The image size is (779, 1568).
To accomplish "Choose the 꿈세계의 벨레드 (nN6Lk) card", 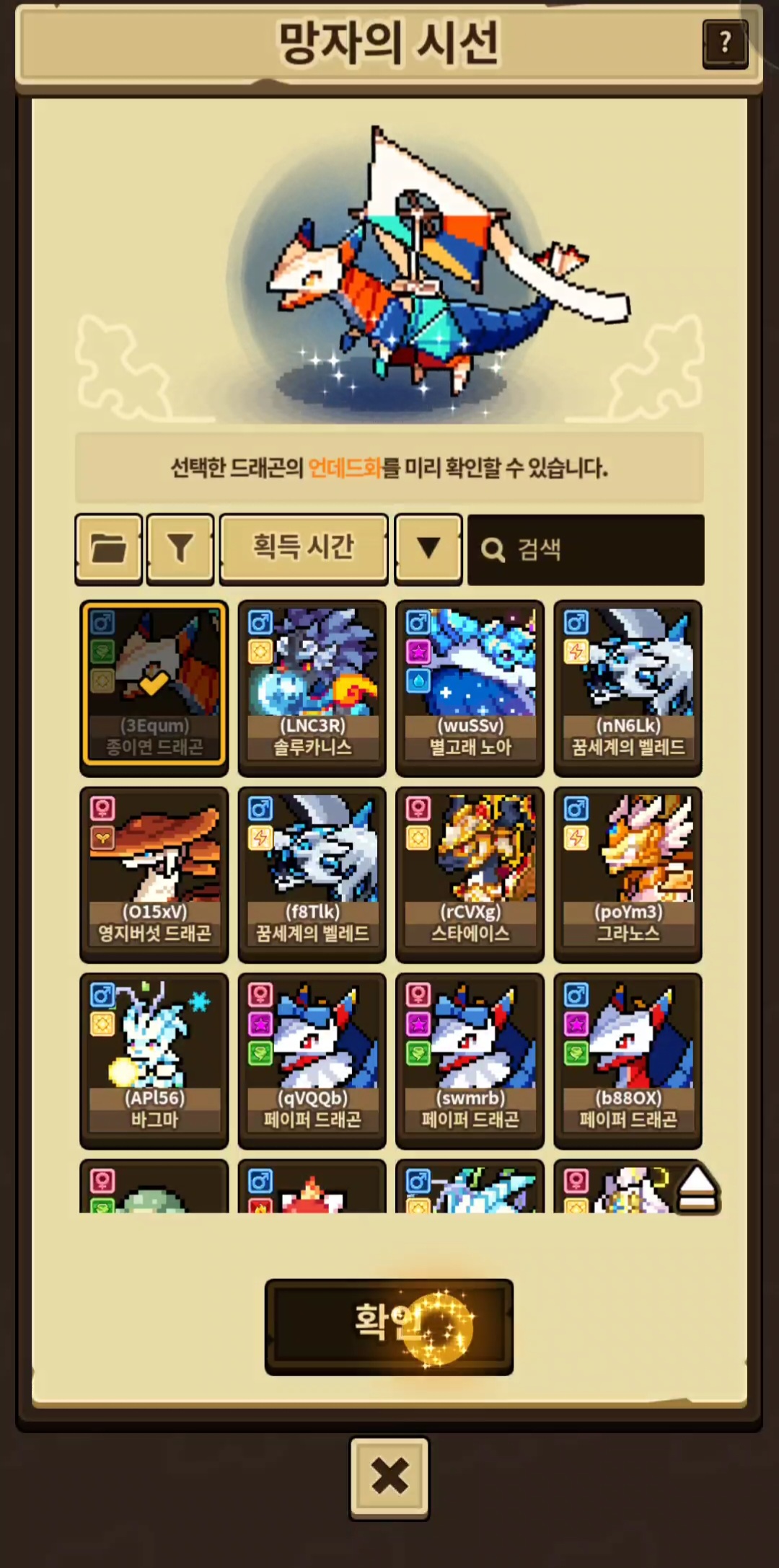I will point(628,688).
